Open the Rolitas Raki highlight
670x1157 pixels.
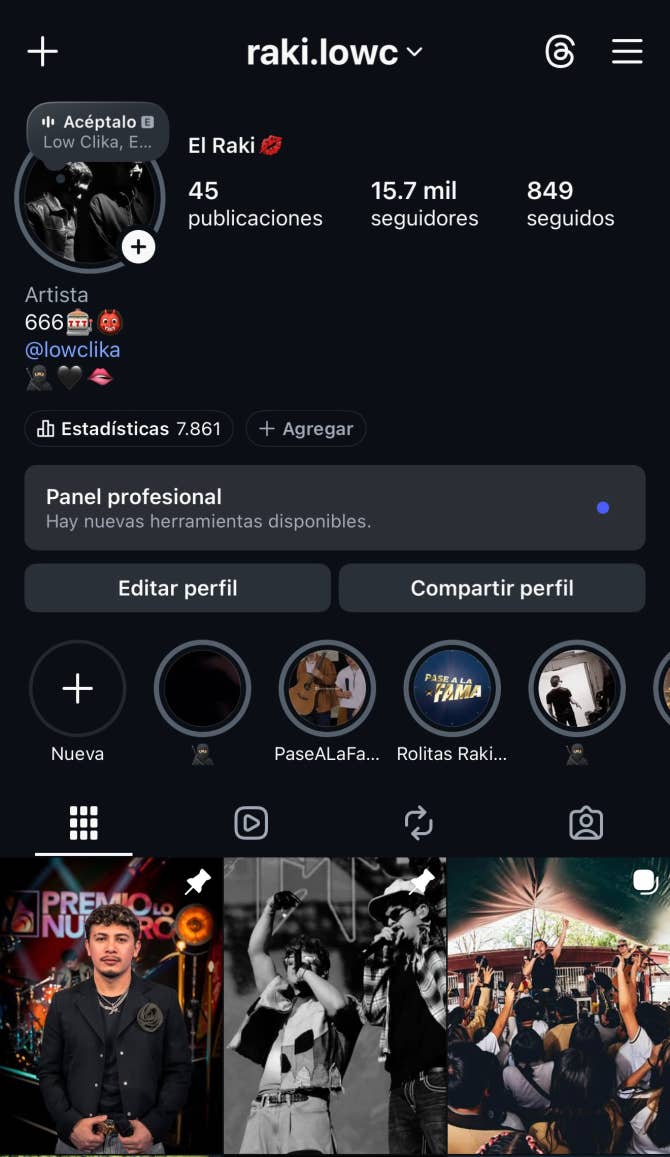[452, 689]
